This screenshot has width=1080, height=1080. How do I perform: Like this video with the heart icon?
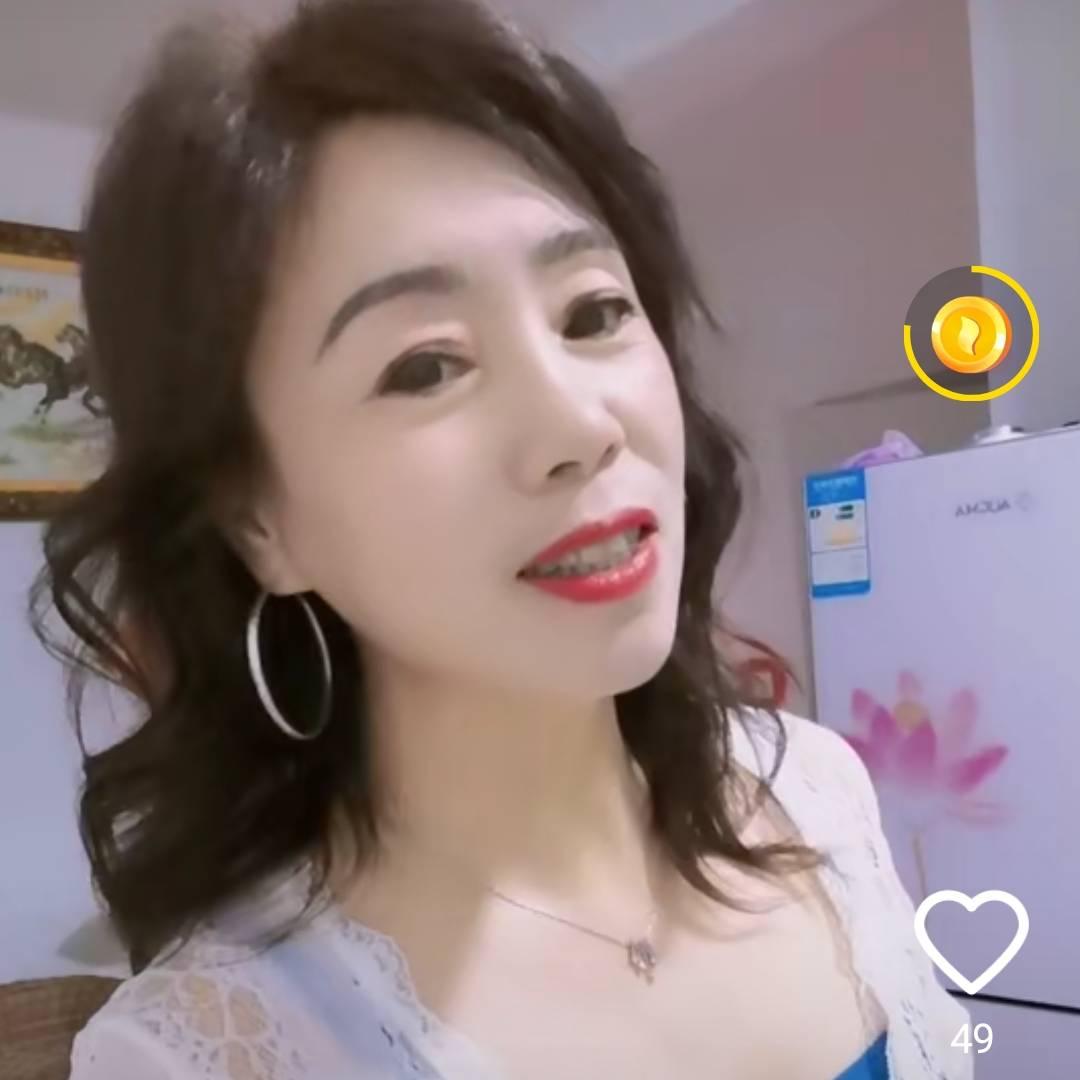pos(971,942)
